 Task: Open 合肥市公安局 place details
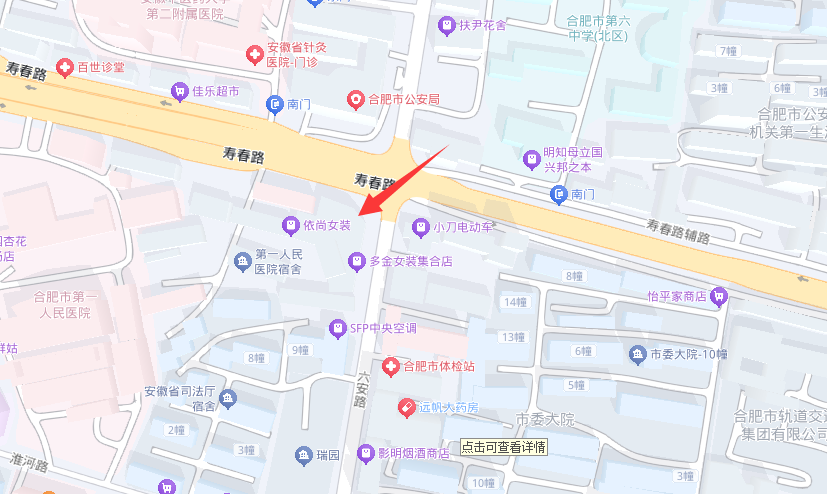354,99
